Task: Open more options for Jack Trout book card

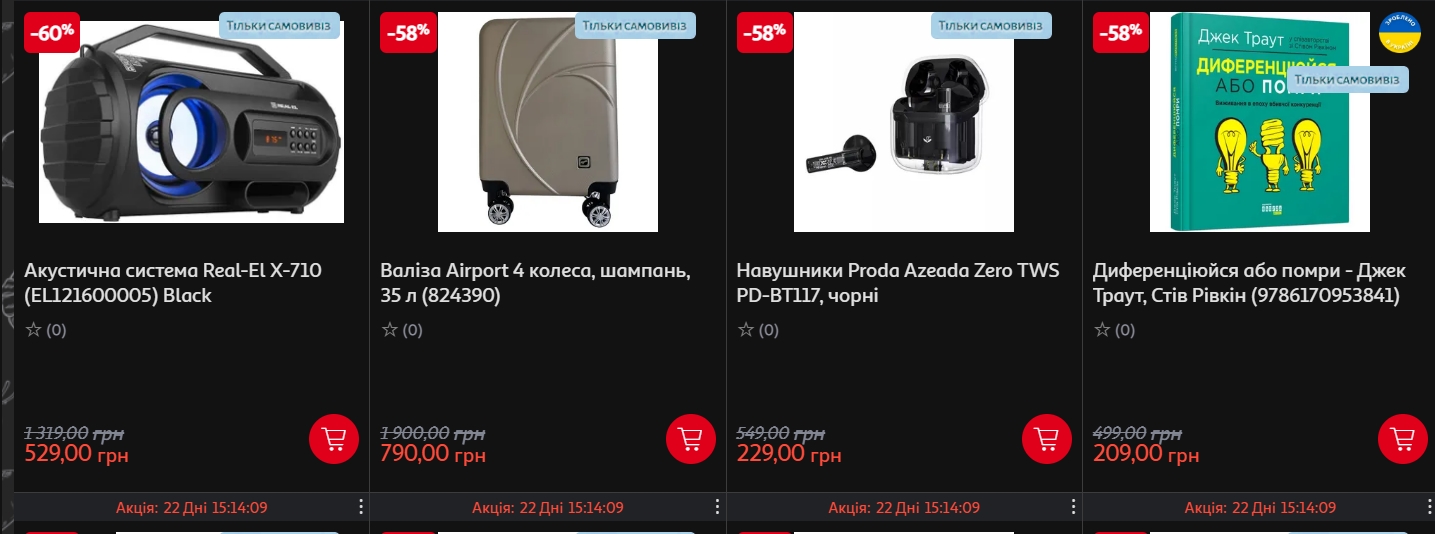Action: tap(1430, 508)
